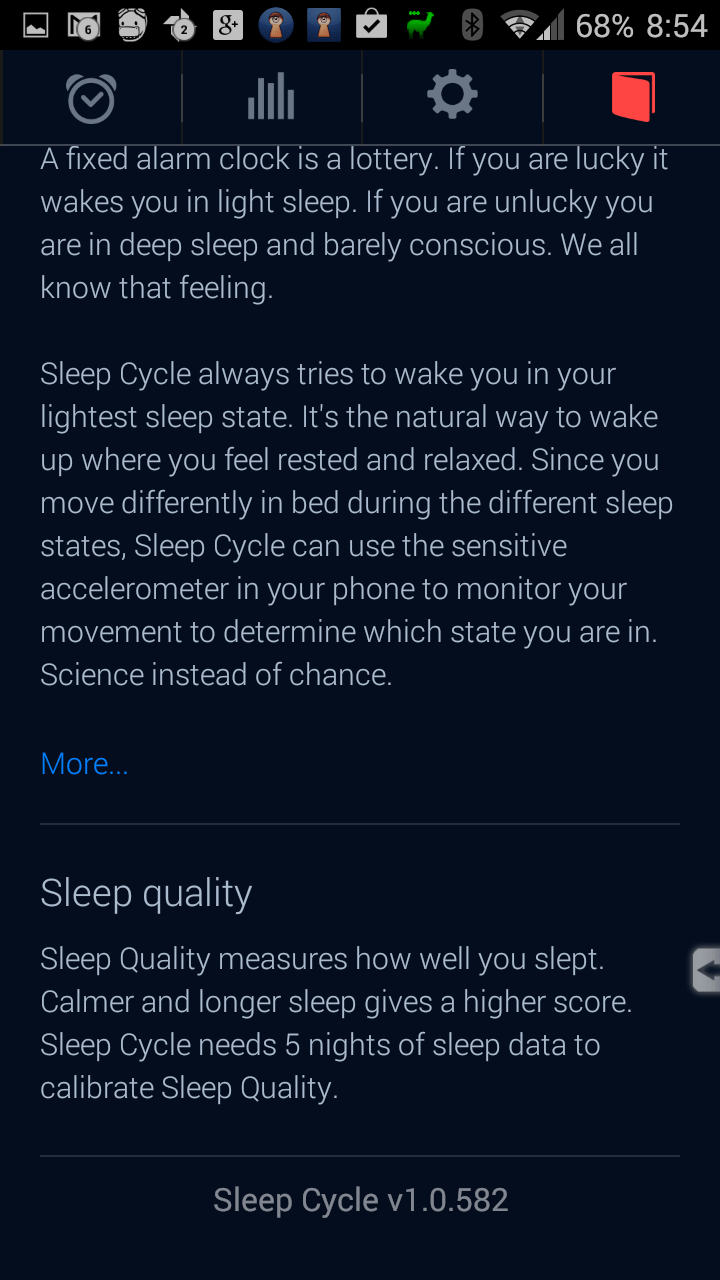Screen dimensions: 720x1280
Task: Tap the More... link
Action: coord(84,764)
